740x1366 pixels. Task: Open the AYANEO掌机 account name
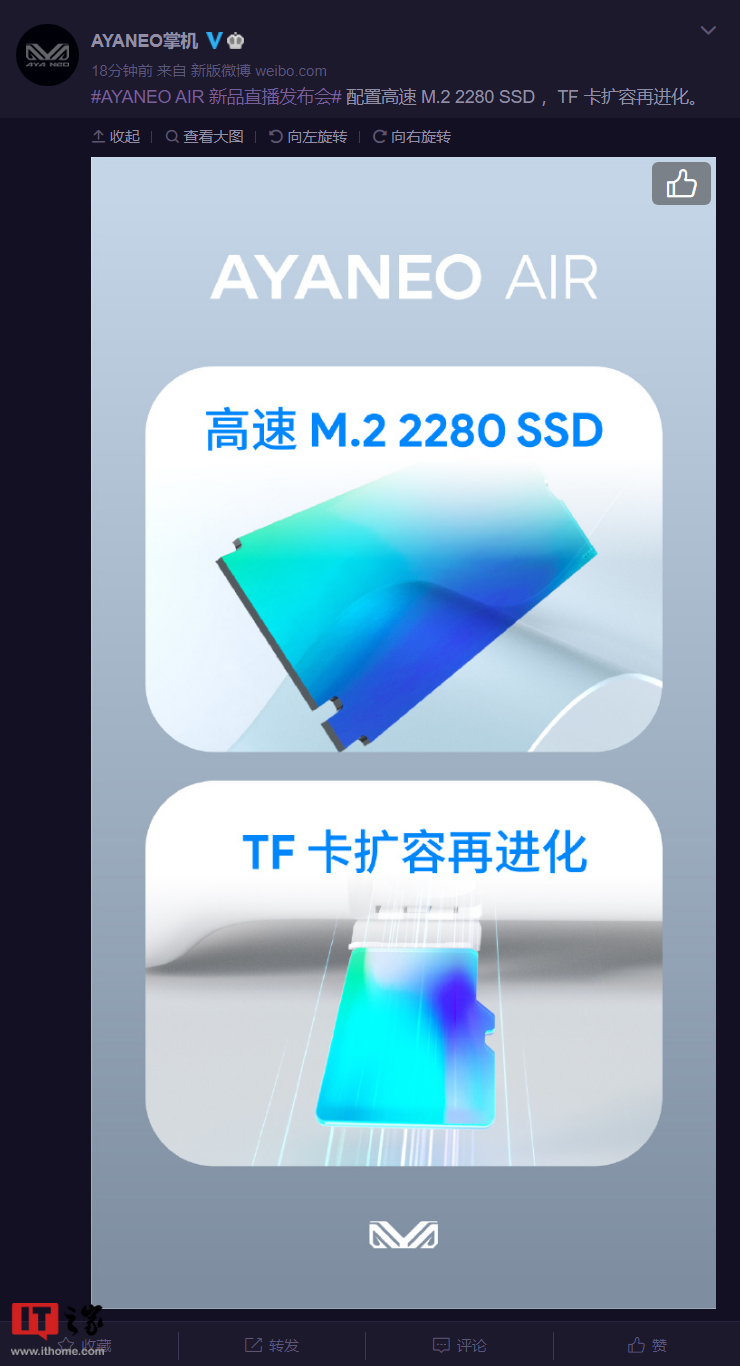pyautogui.click(x=144, y=41)
